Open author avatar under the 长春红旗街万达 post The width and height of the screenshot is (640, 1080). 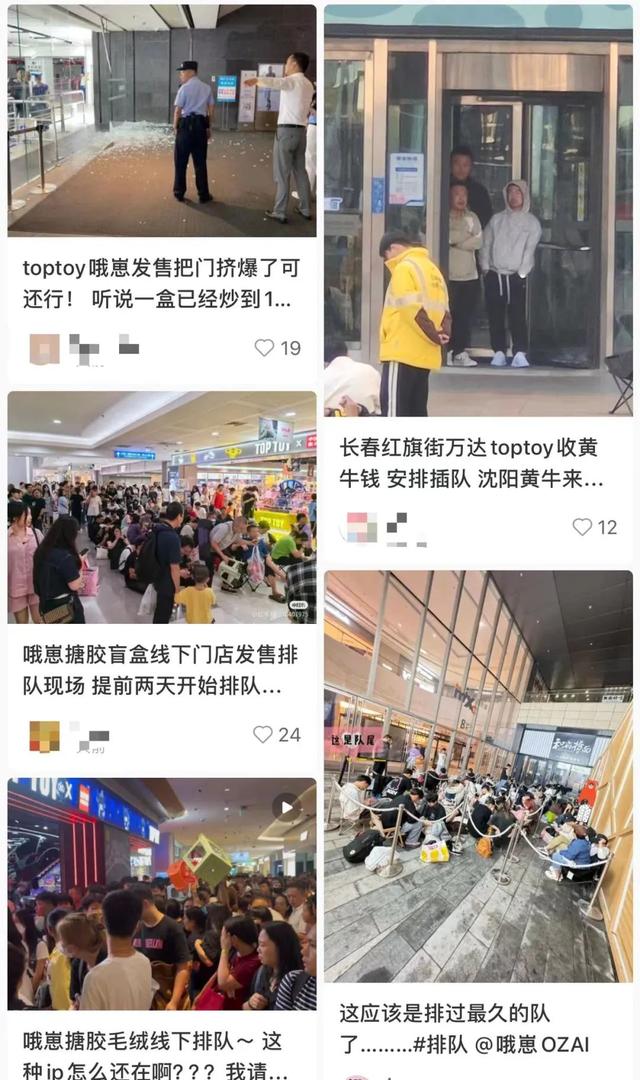pos(362,528)
